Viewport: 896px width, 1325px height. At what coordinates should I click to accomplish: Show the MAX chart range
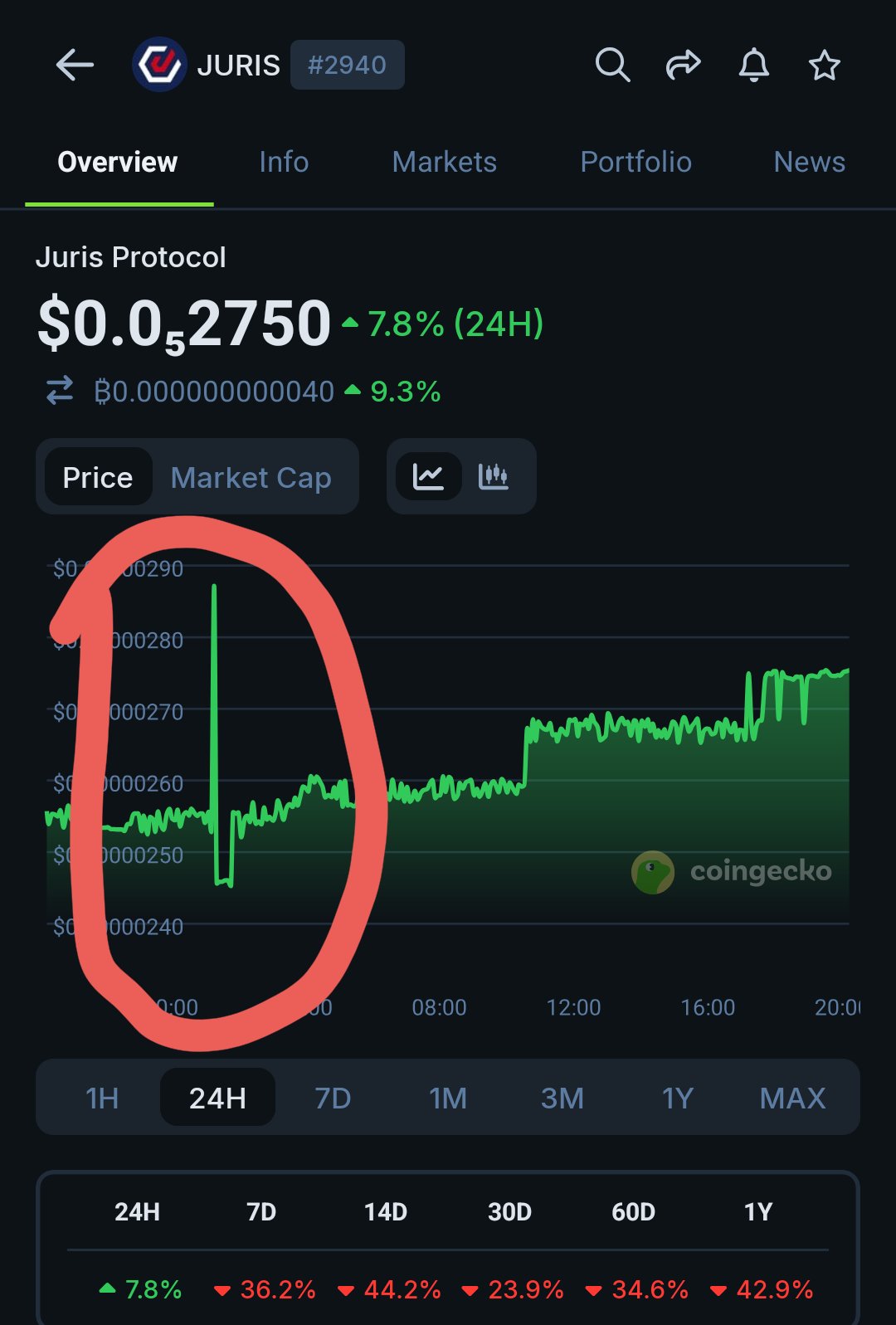click(792, 1098)
